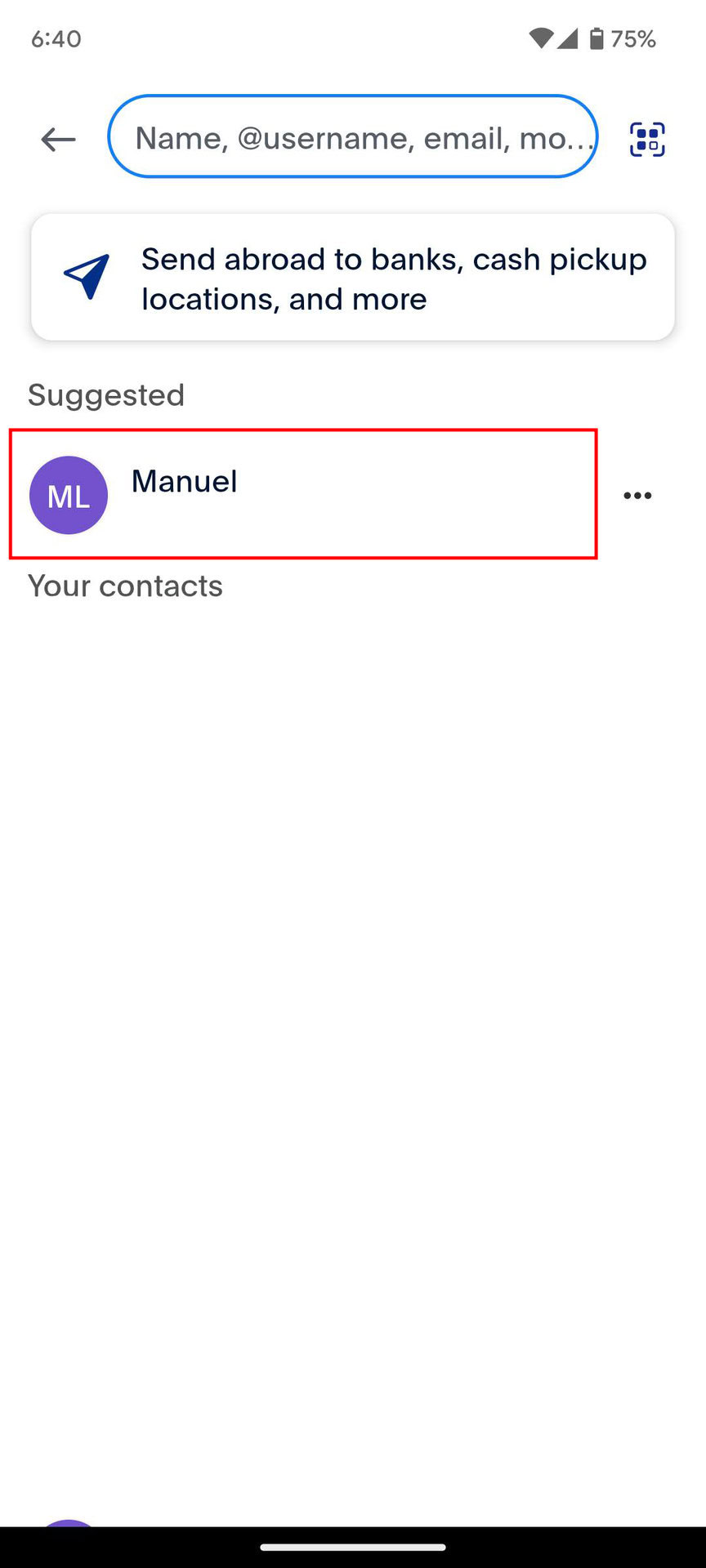The image size is (706, 1568).
Task: Focus the name, username, email search field
Action: click(x=353, y=136)
